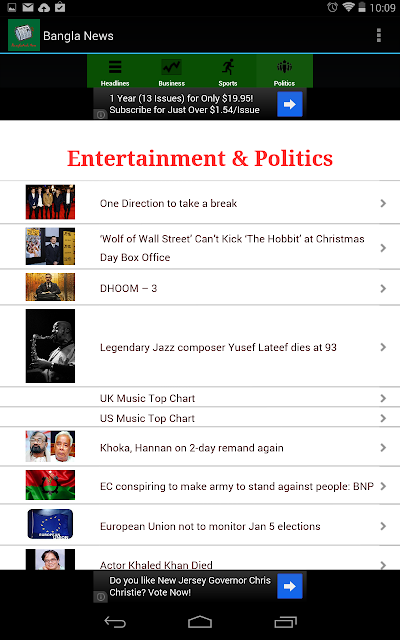The height and width of the screenshot is (640, 400).
Task: Switch to the Business tab
Action: coord(171,71)
